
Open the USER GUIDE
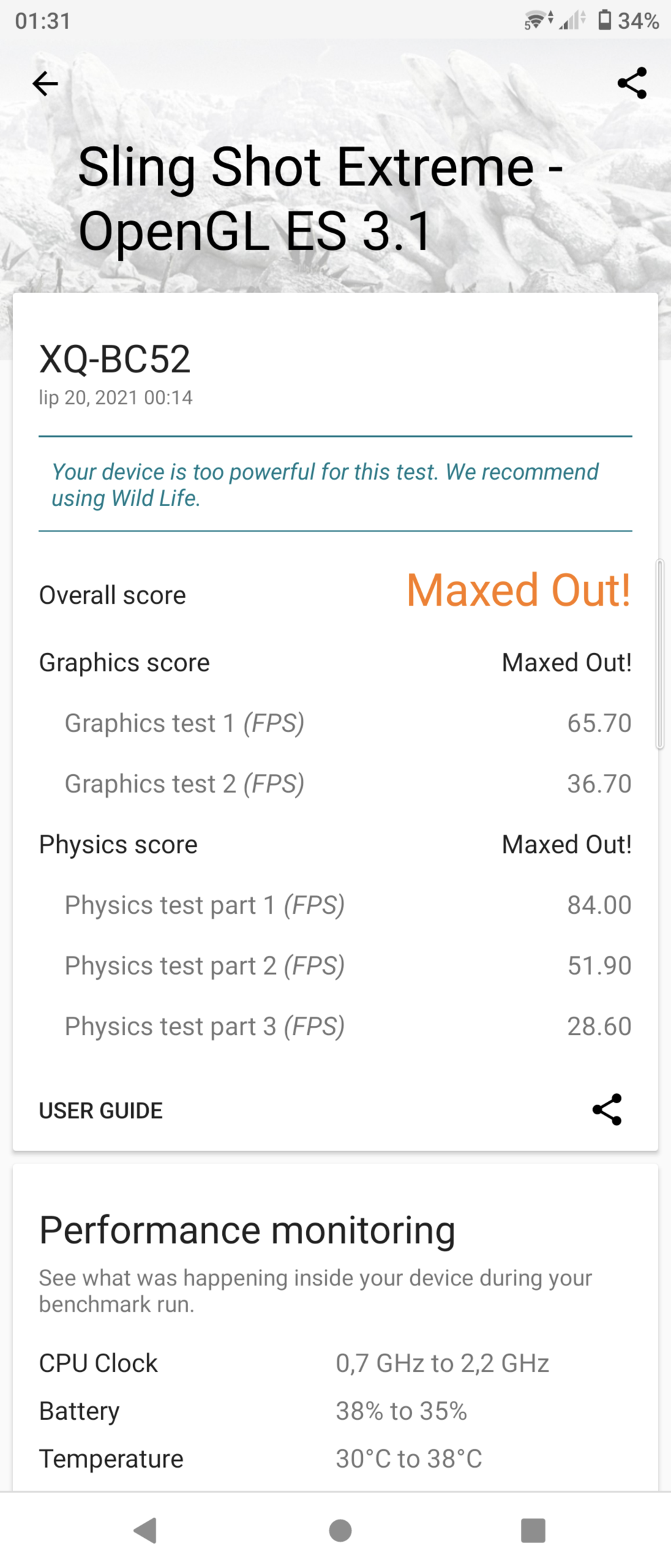click(101, 1110)
